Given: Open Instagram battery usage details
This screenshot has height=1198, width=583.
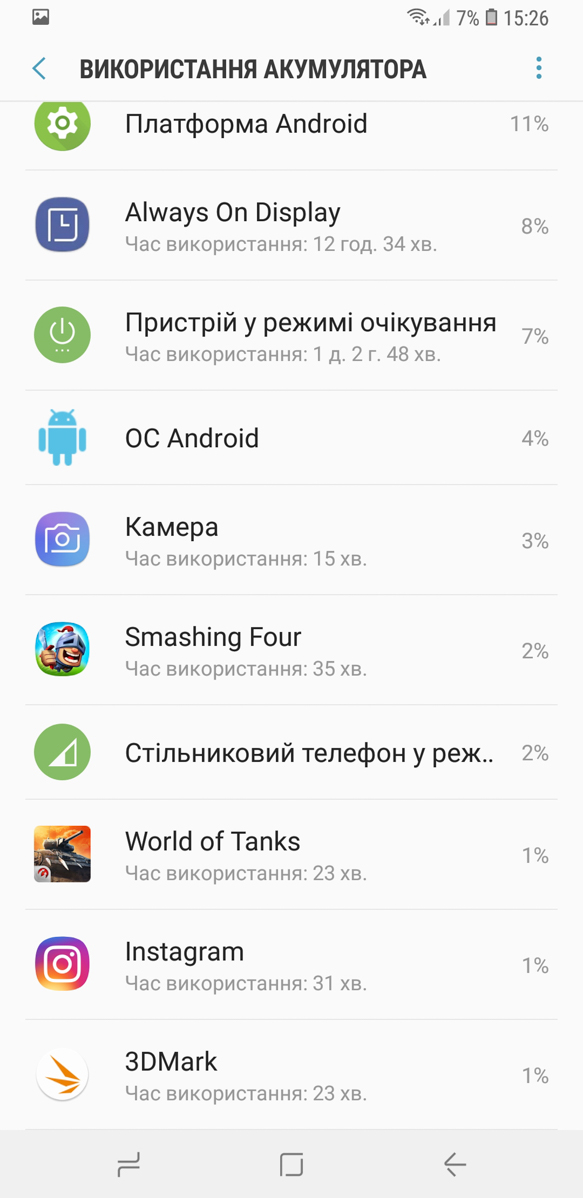Looking at the screenshot, I should coord(291,964).
